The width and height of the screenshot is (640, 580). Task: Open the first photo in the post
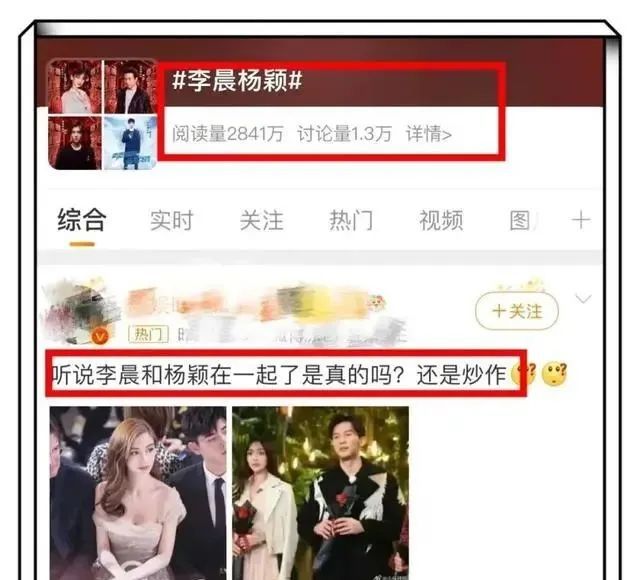click(137, 490)
